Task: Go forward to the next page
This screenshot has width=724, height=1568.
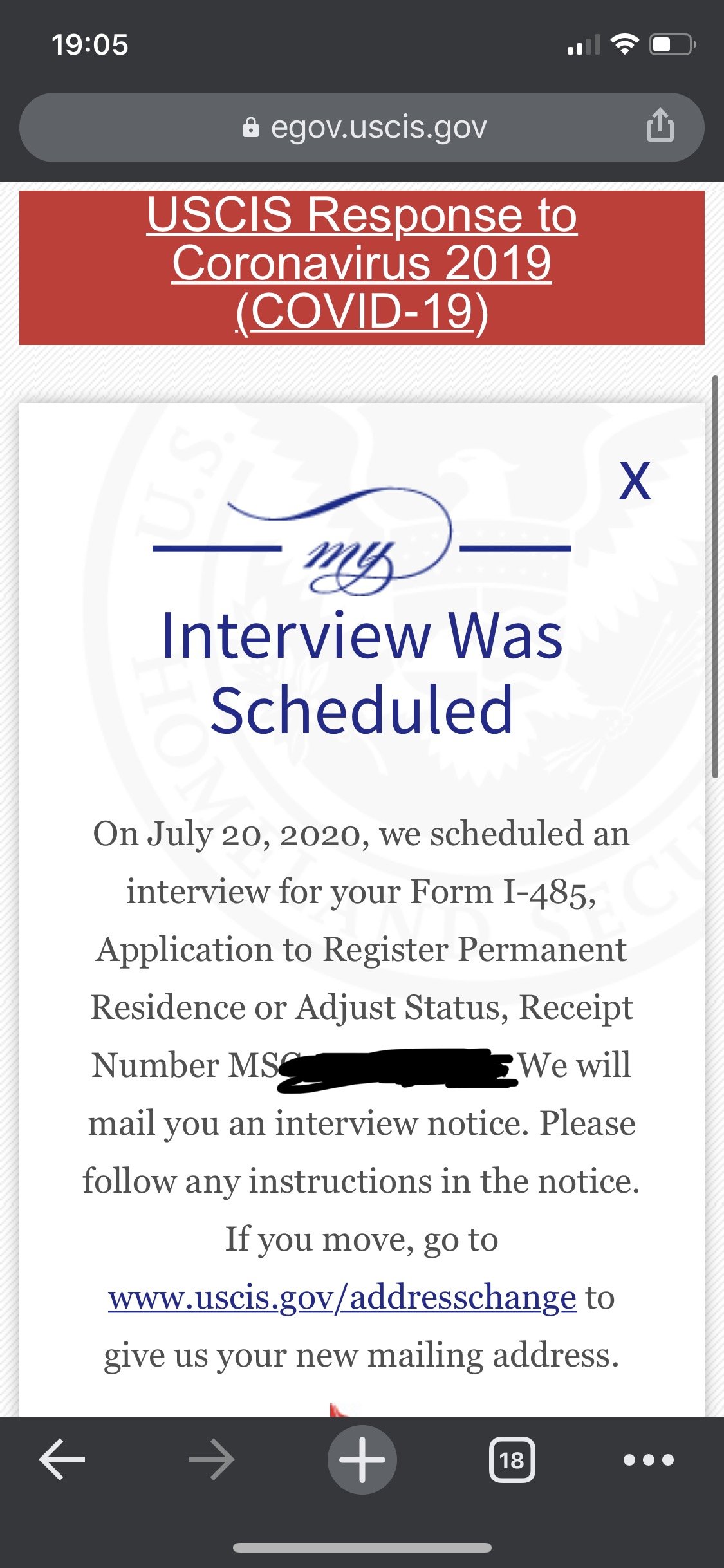Action: point(211,1459)
